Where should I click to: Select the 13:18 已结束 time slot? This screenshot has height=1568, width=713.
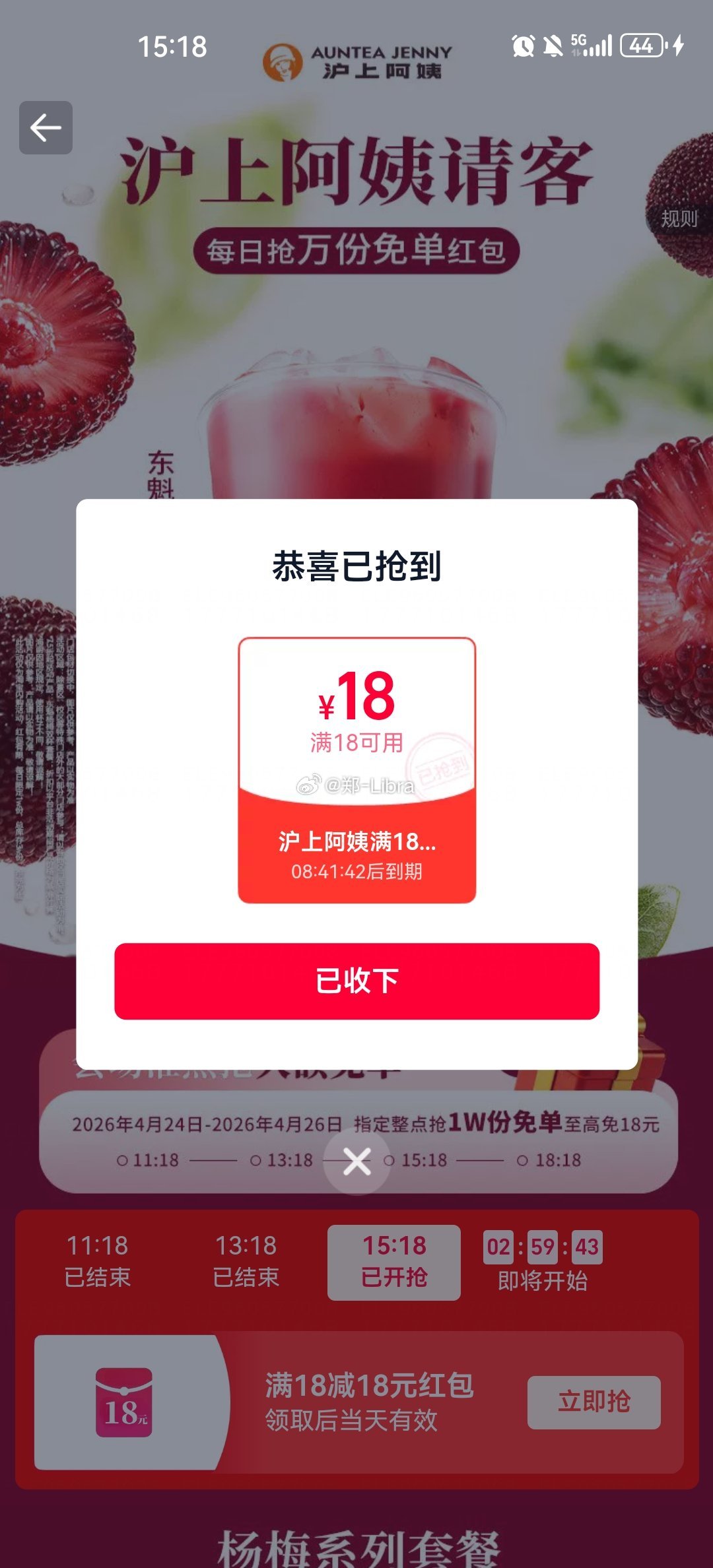click(x=246, y=1260)
